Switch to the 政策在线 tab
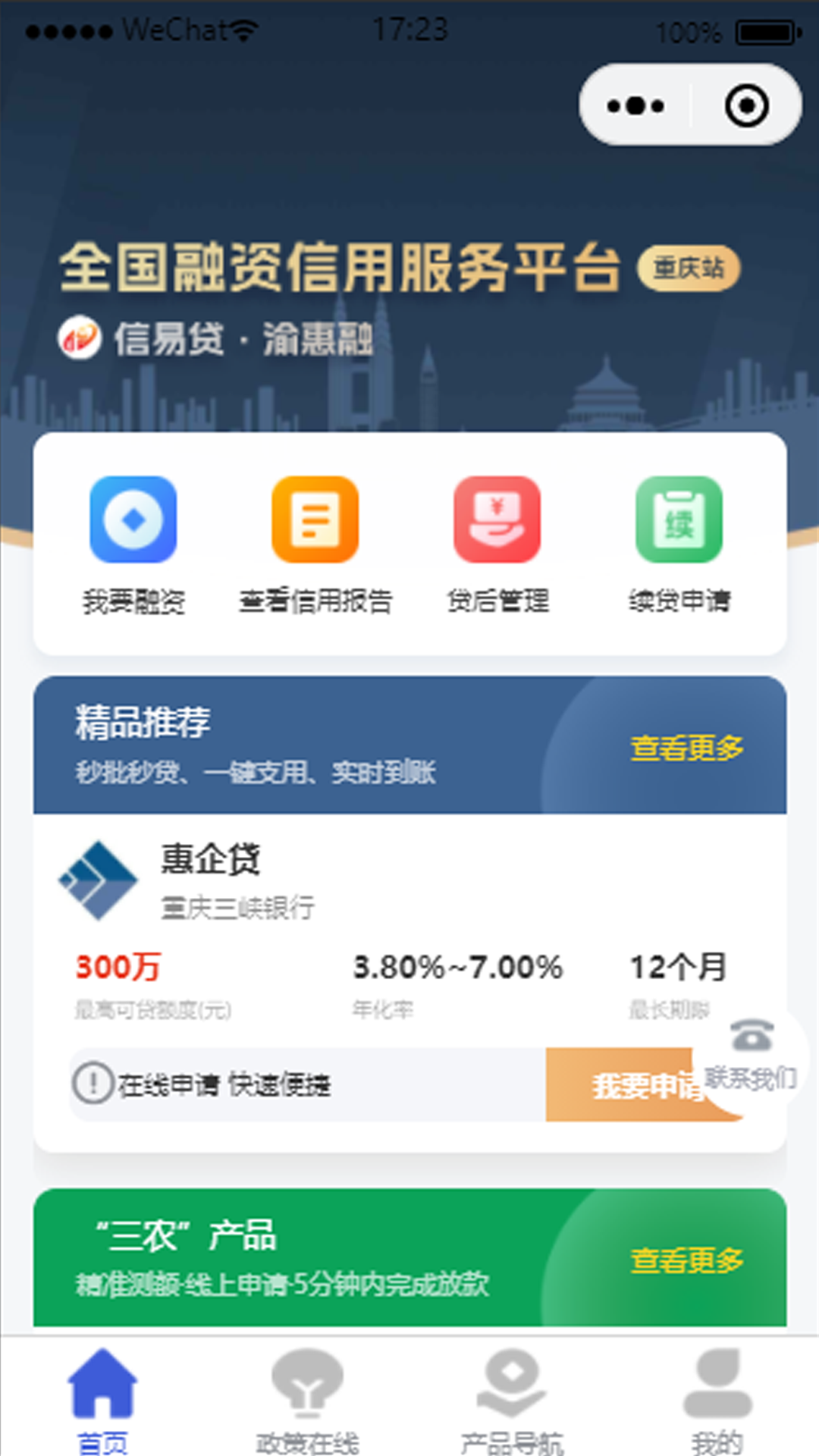819x1456 pixels. 307,1399
